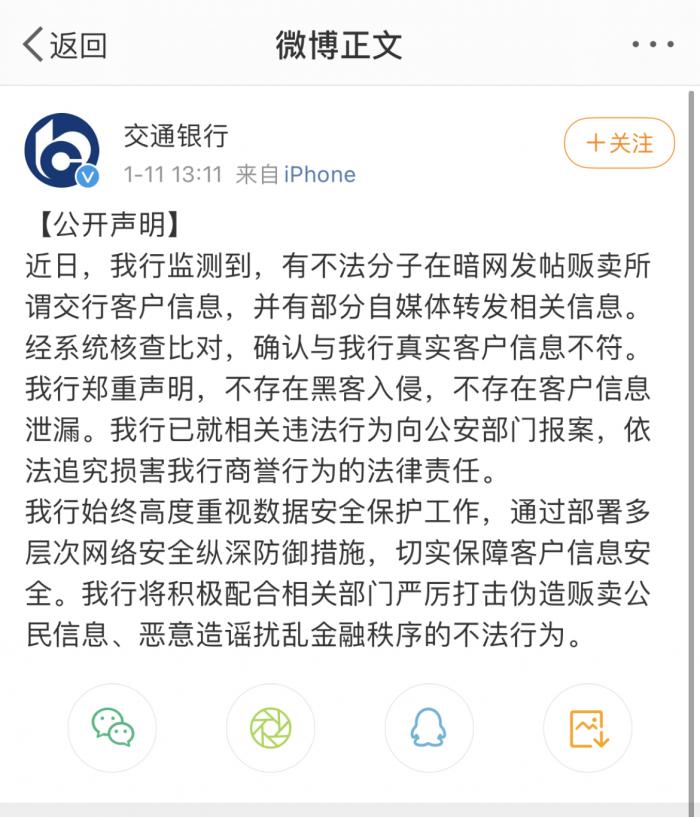Go back via the 返回 button
Image resolution: width=700 pixels, height=817 pixels.
pyautogui.click(x=65, y=45)
